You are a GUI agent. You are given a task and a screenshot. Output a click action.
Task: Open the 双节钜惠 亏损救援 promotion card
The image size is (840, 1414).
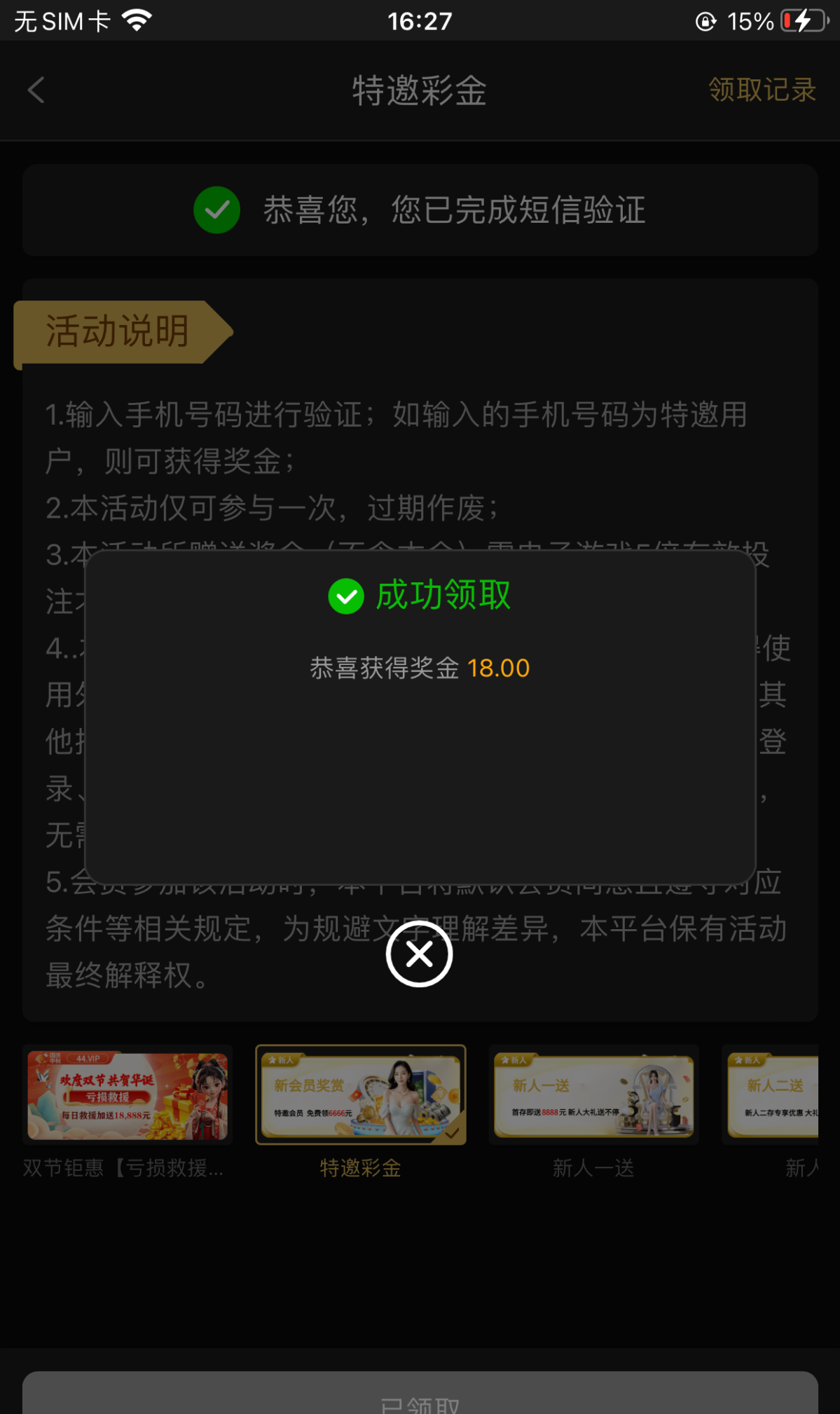pyautogui.click(x=128, y=1096)
